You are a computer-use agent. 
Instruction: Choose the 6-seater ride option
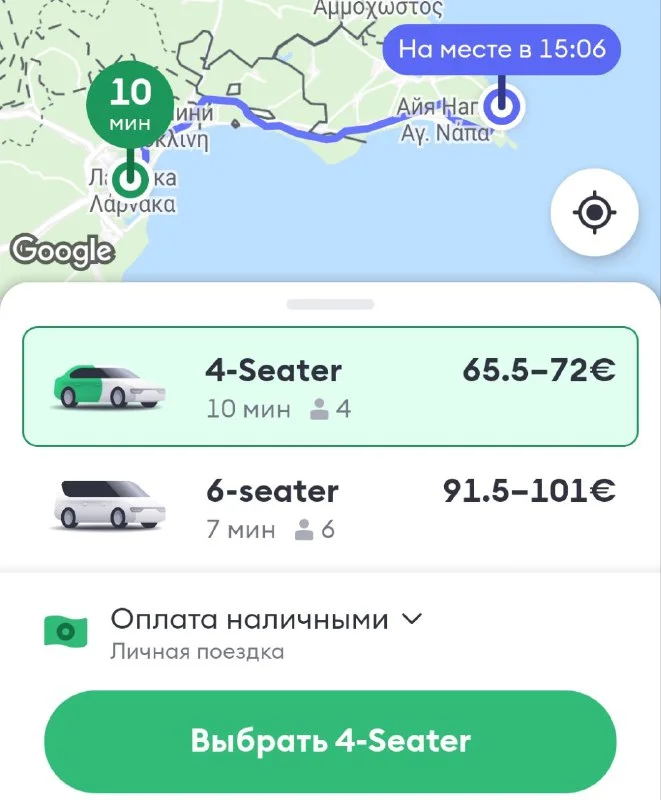tap(330, 506)
